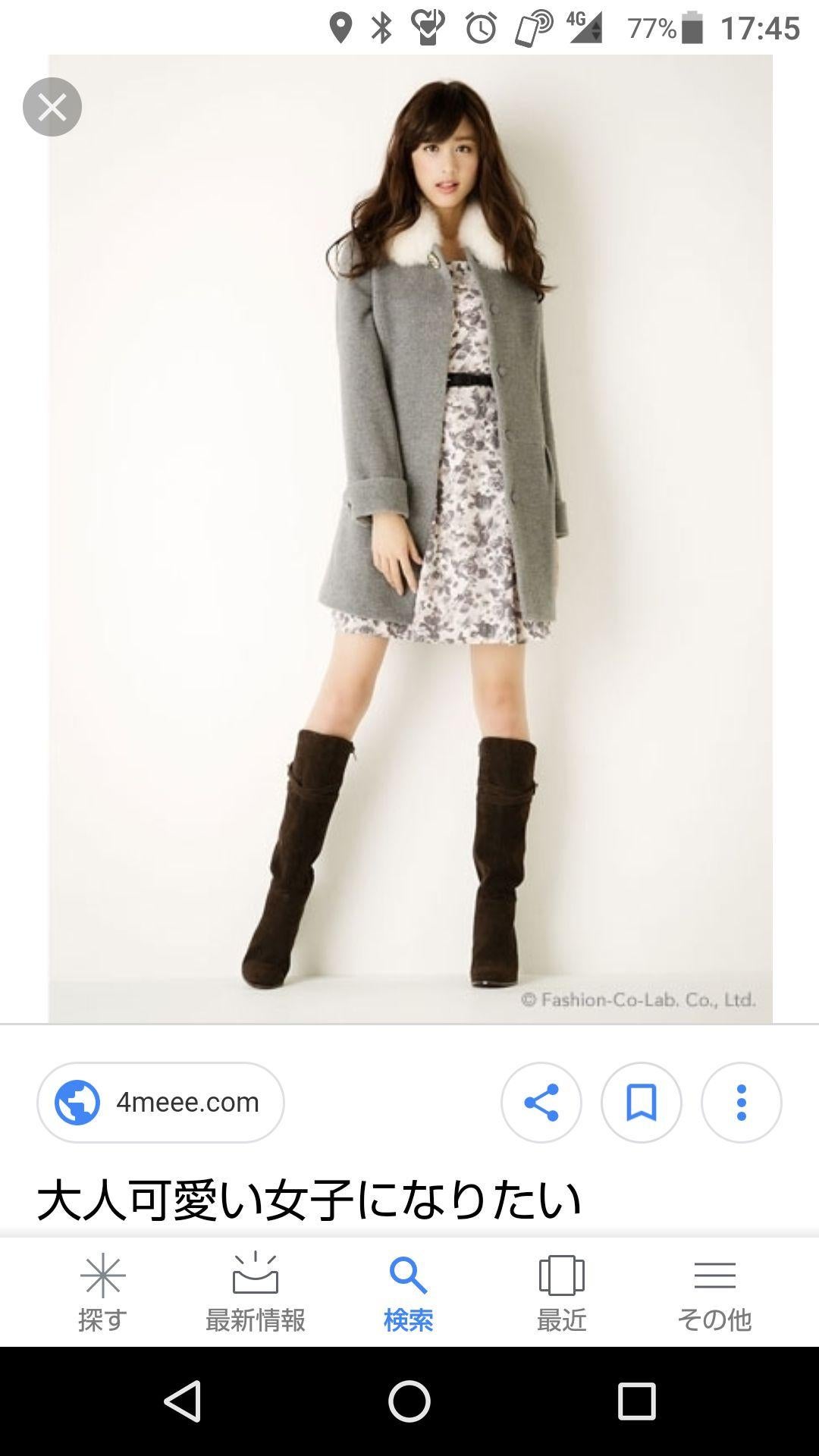Switch to the 最新情報 tab
The height and width of the screenshot is (1456, 819).
coord(256,1293)
